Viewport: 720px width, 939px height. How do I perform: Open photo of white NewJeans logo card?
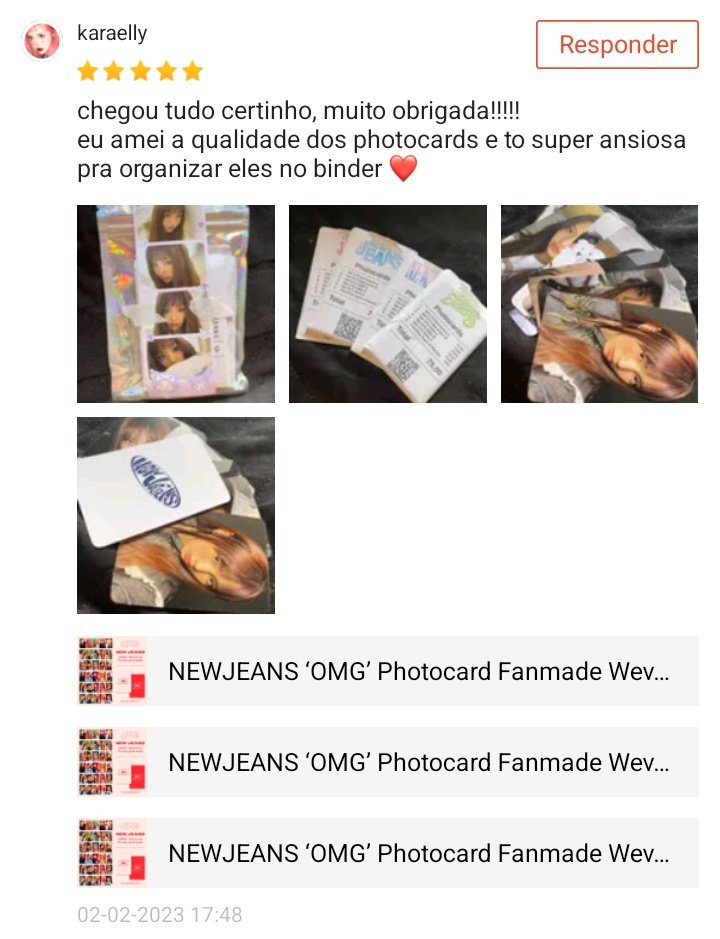(x=176, y=515)
